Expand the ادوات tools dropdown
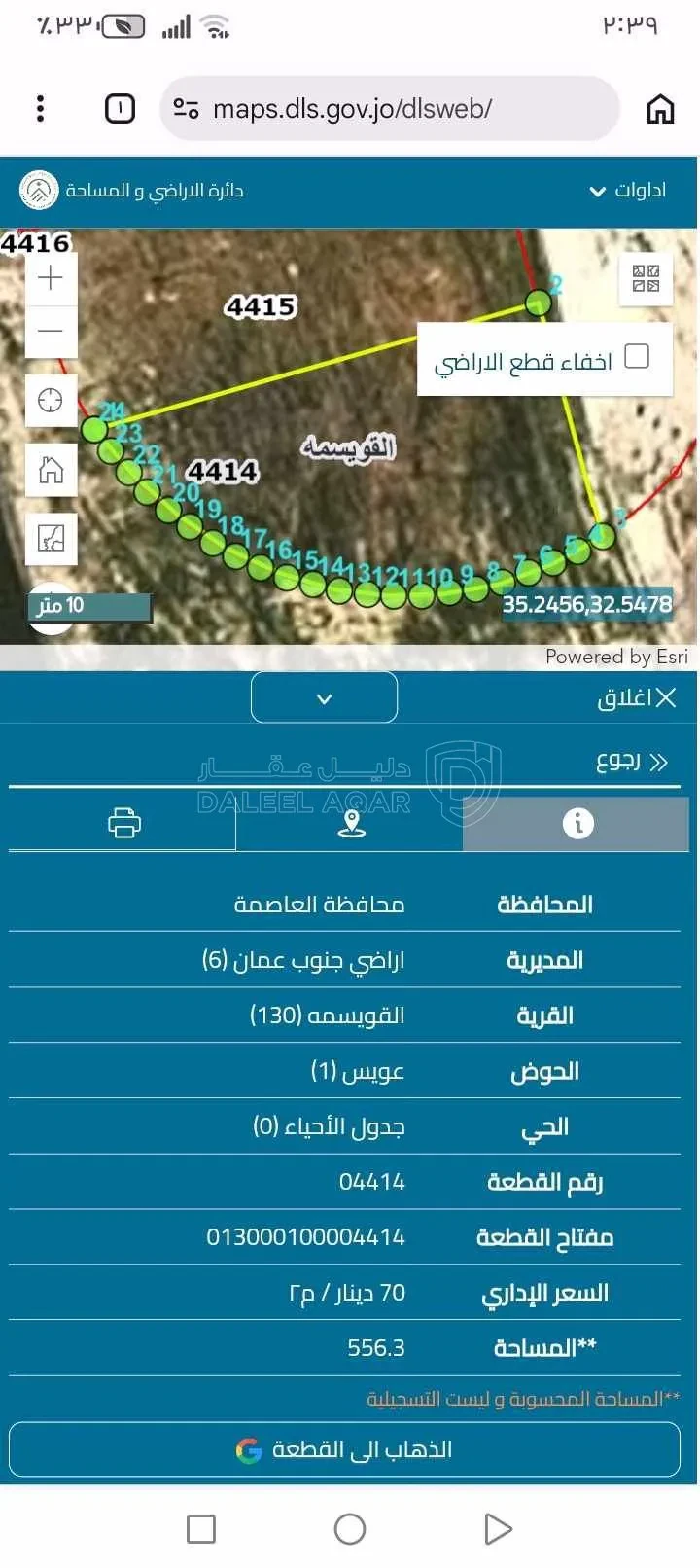Viewport: 700px width, 1568px height. point(627,190)
